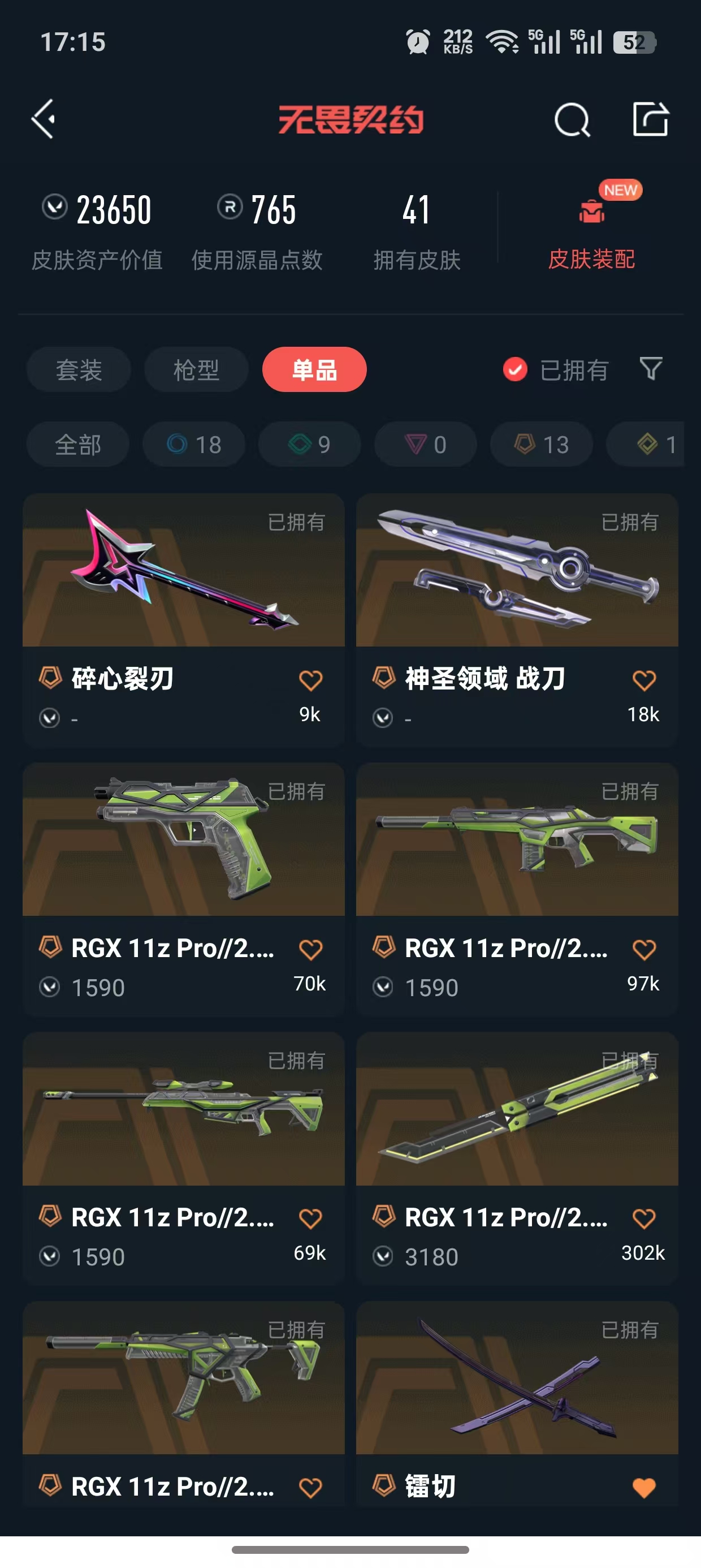Screen dimensions: 701x1568
Task: Share this skin collection page
Action: click(650, 119)
